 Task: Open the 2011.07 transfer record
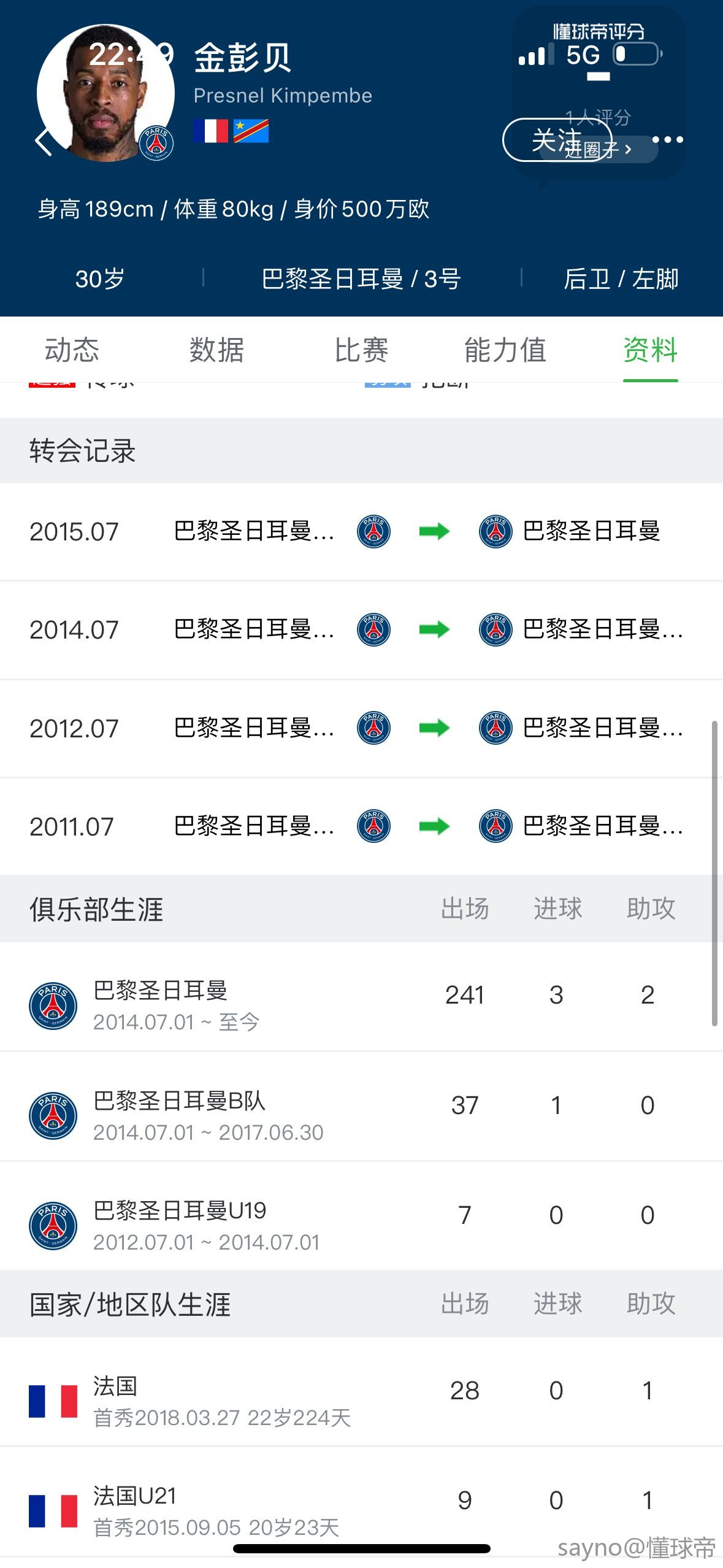click(361, 826)
